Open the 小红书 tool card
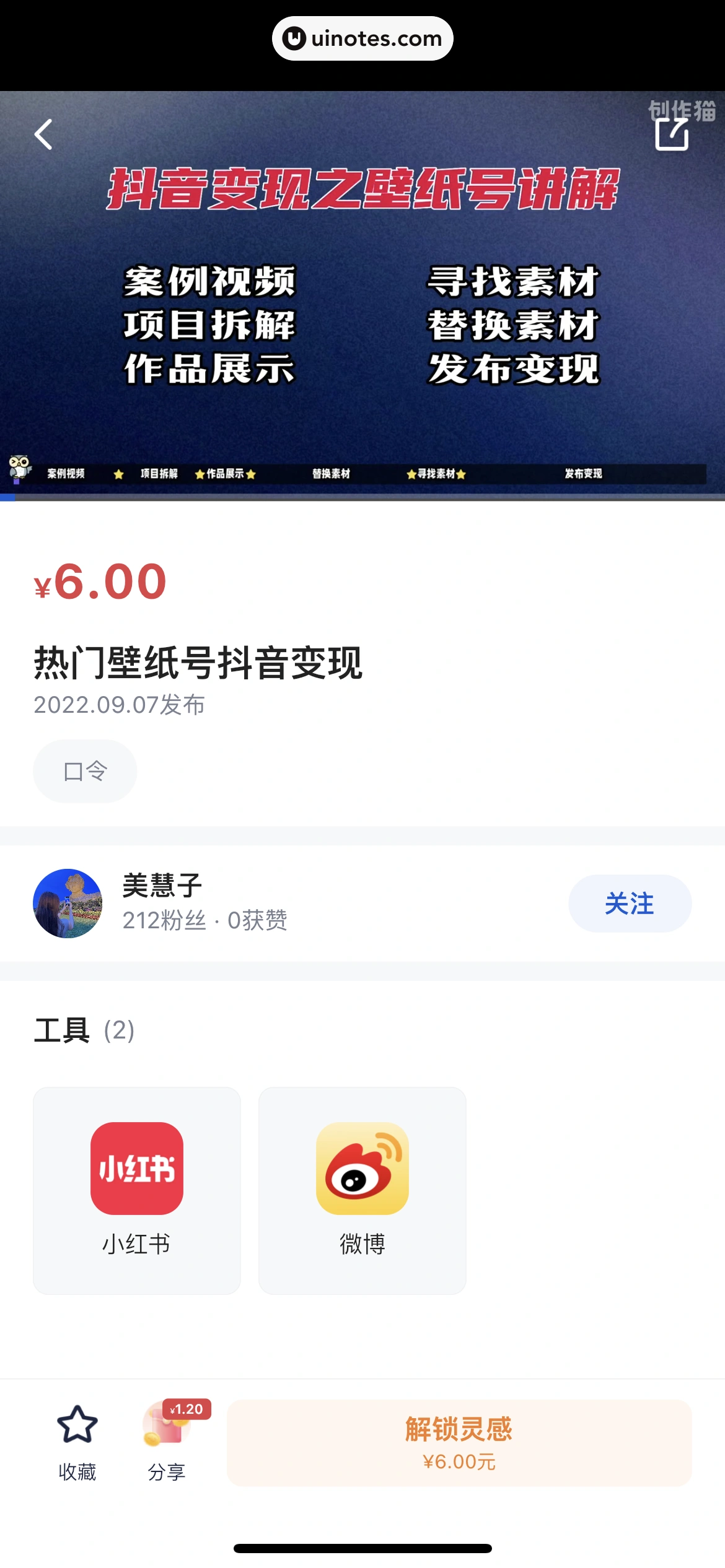 [137, 1190]
